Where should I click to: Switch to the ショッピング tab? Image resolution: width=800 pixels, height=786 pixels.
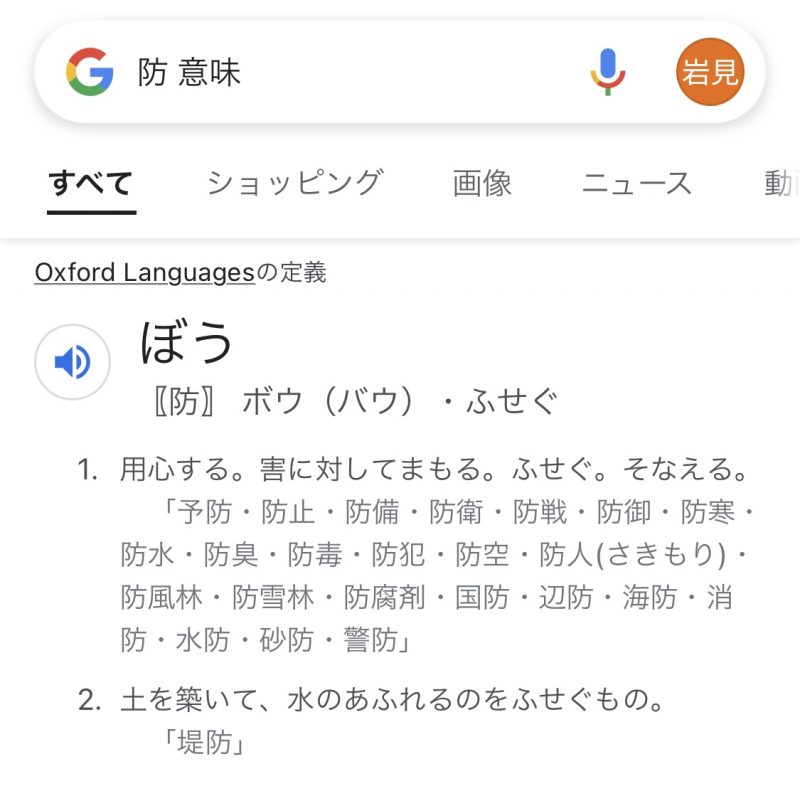295,183
